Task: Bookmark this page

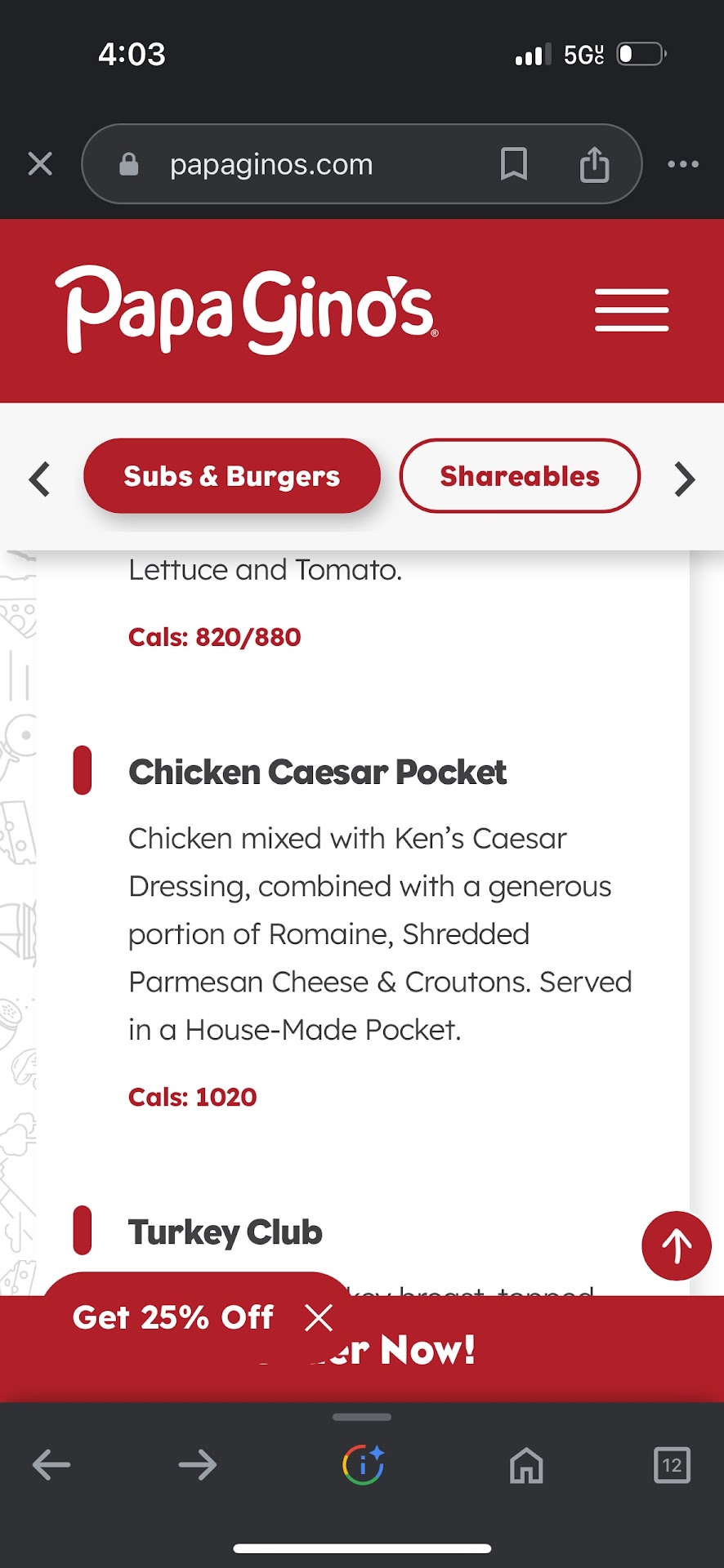Action: pyautogui.click(x=513, y=164)
